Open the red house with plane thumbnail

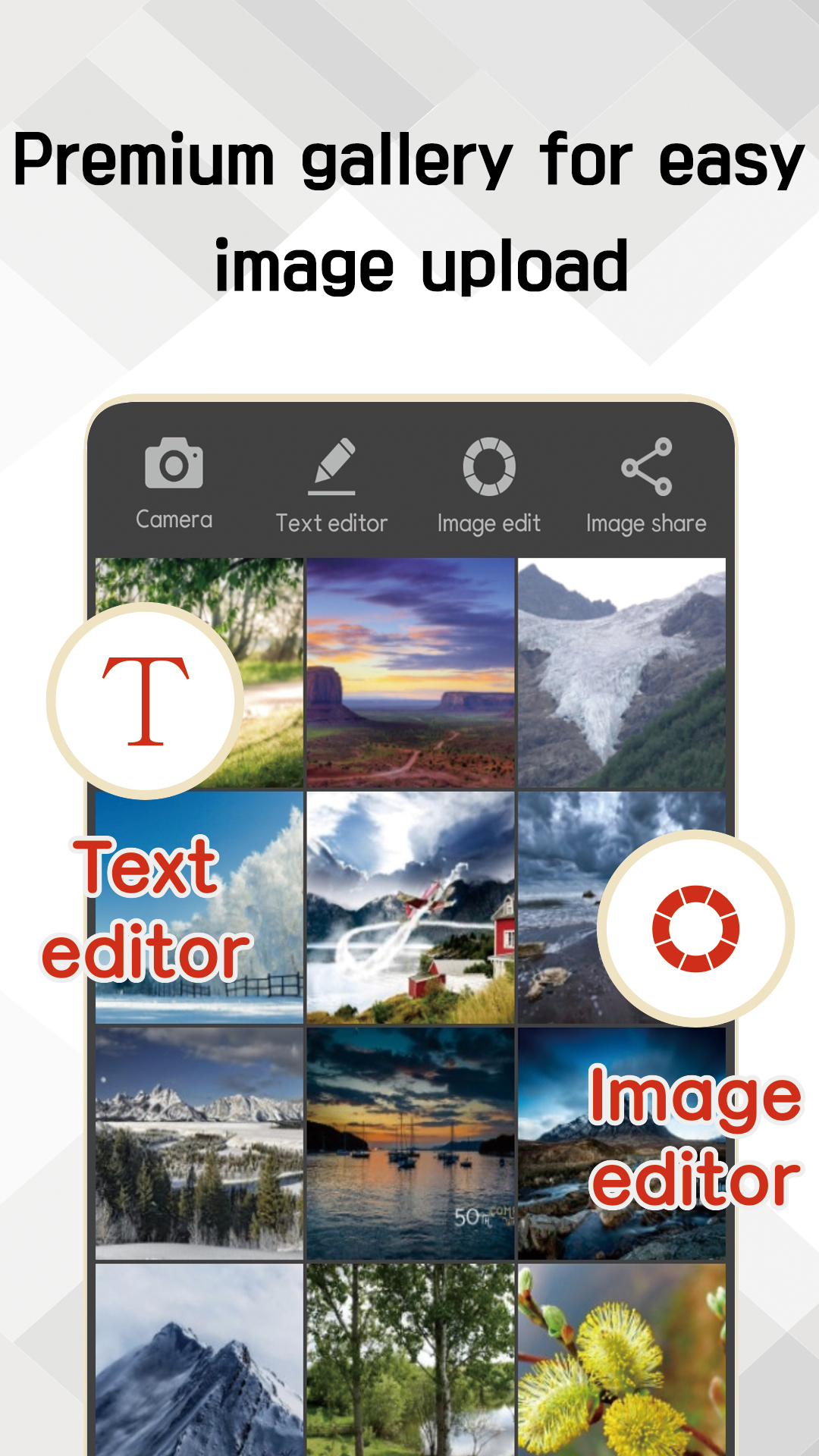tap(409, 906)
